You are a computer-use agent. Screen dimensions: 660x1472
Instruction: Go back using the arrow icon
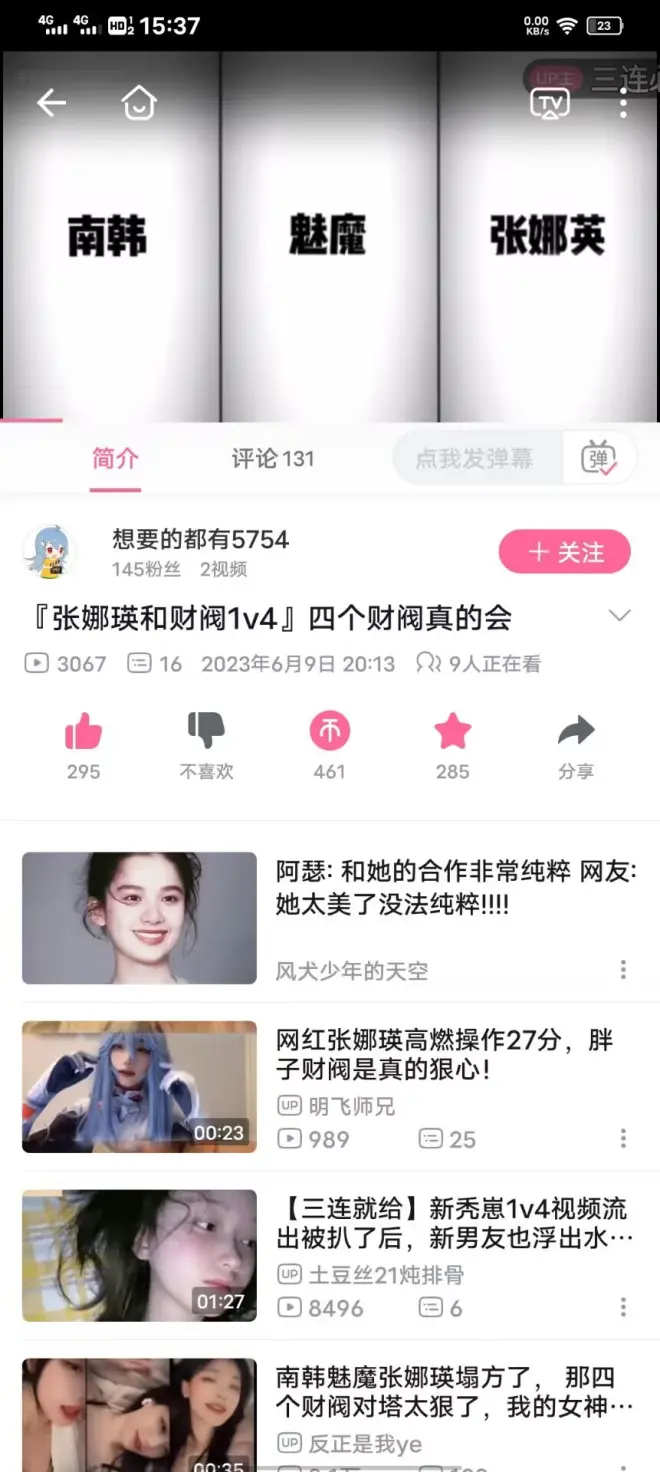51,103
